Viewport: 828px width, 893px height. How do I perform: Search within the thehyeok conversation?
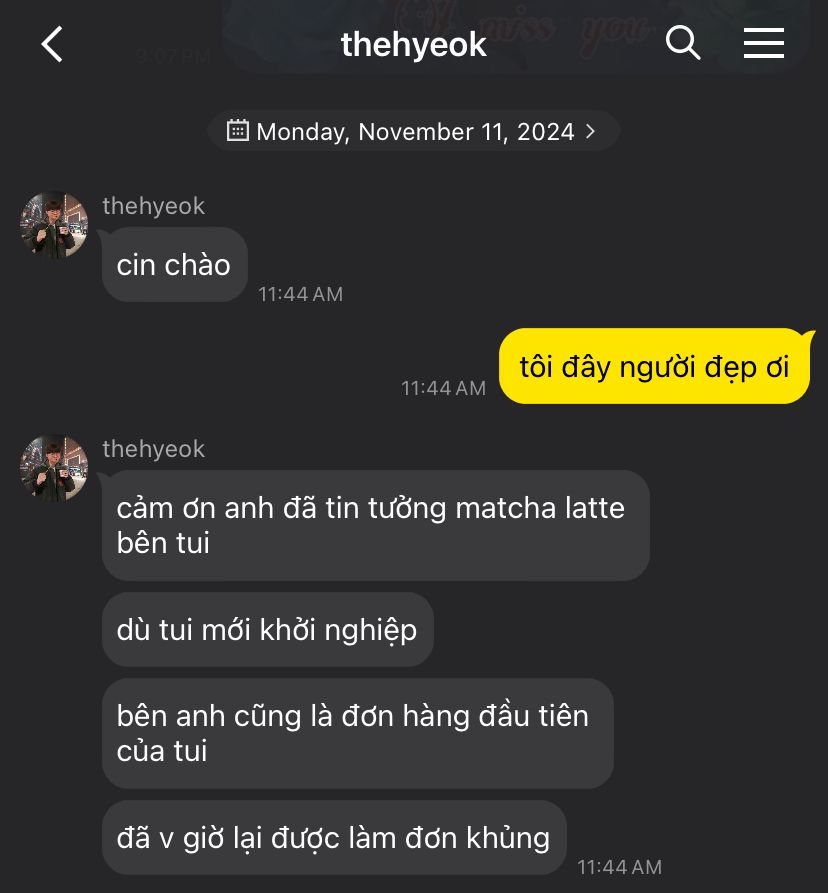[x=683, y=43]
